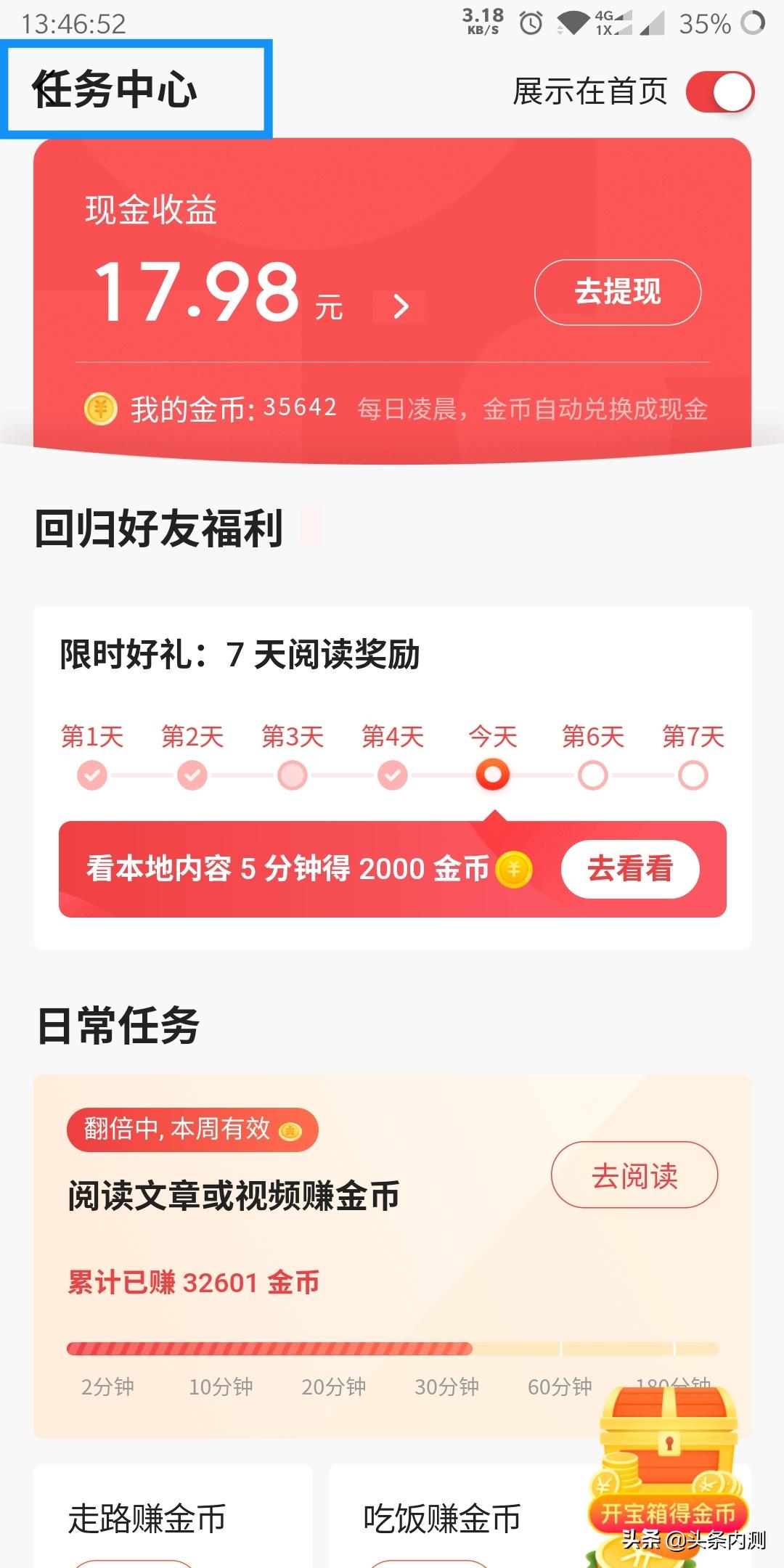The height and width of the screenshot is (1568, 784).
Task: Click the gold coin icon beside 2000 金币
Action: [513, 869]
